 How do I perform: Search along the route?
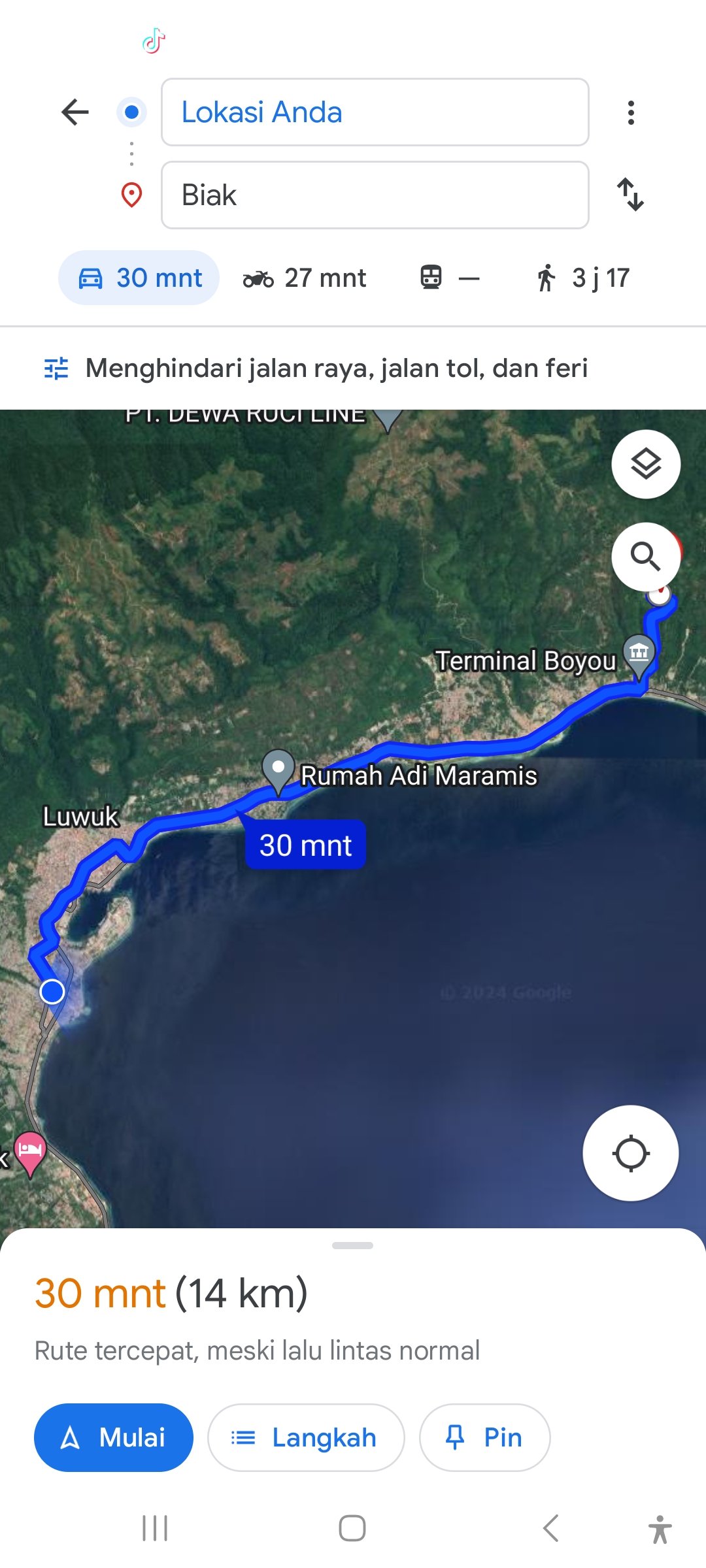point(646,557)
